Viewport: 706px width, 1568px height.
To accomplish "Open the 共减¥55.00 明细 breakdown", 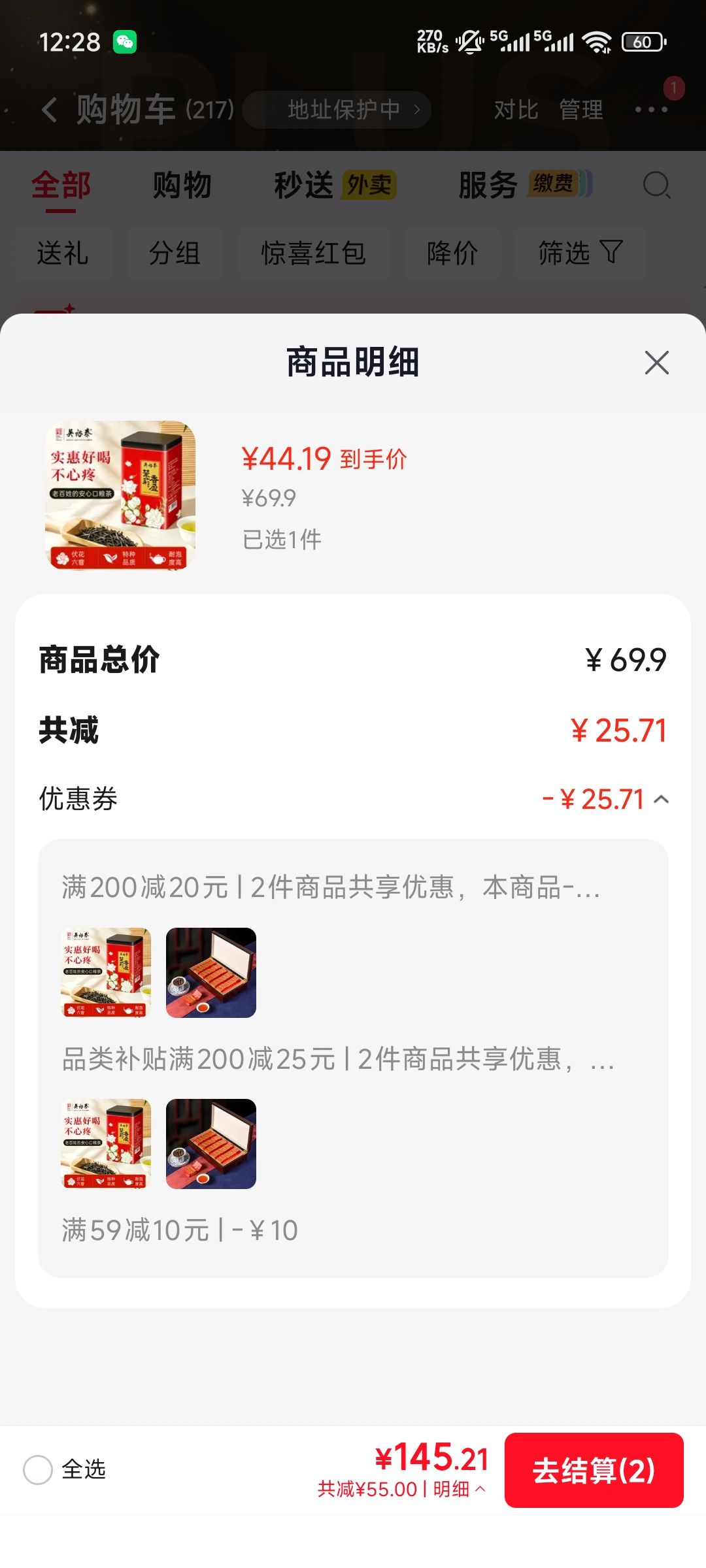I will 401,1489.
